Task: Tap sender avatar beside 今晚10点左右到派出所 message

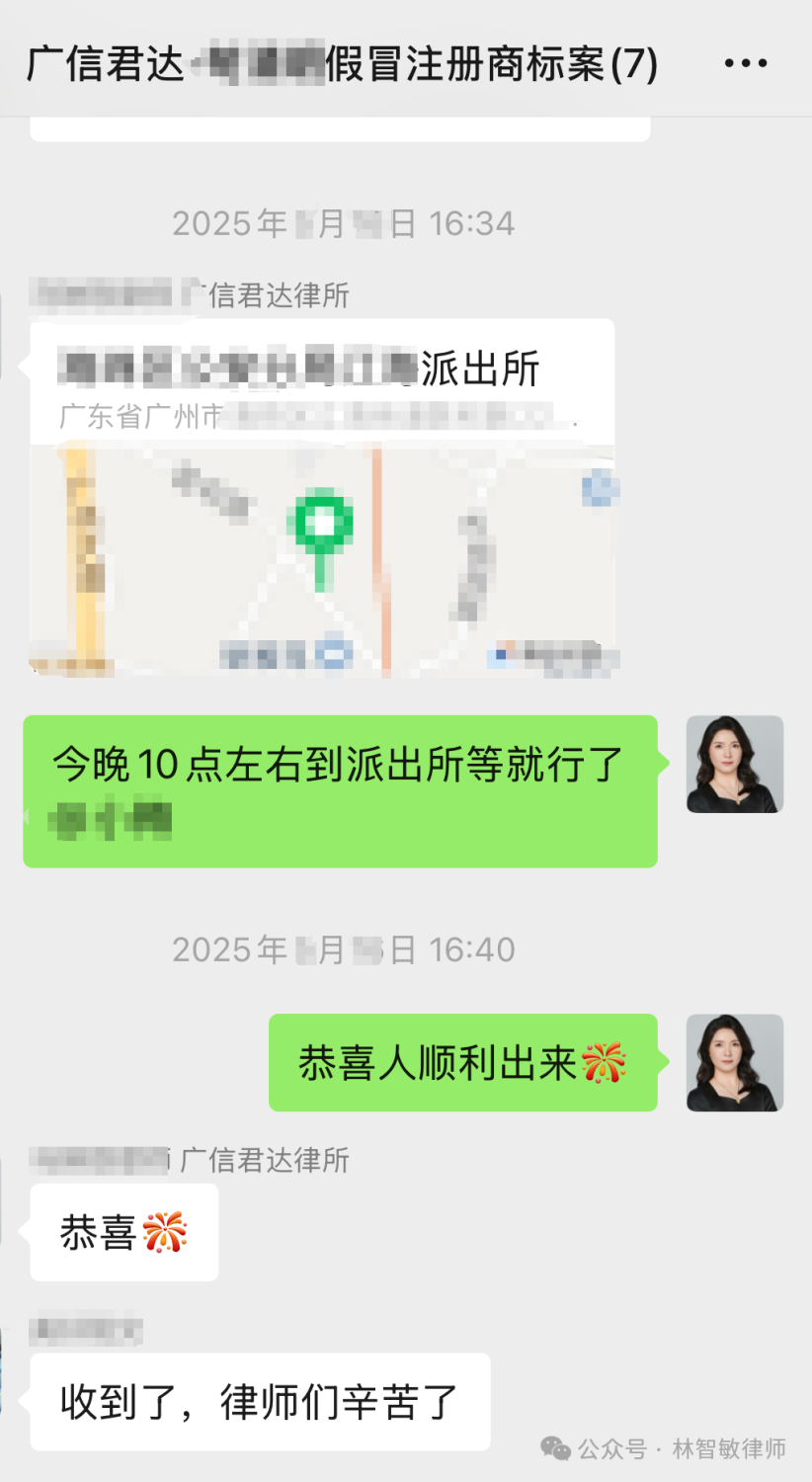Action: tap(735, 765)
